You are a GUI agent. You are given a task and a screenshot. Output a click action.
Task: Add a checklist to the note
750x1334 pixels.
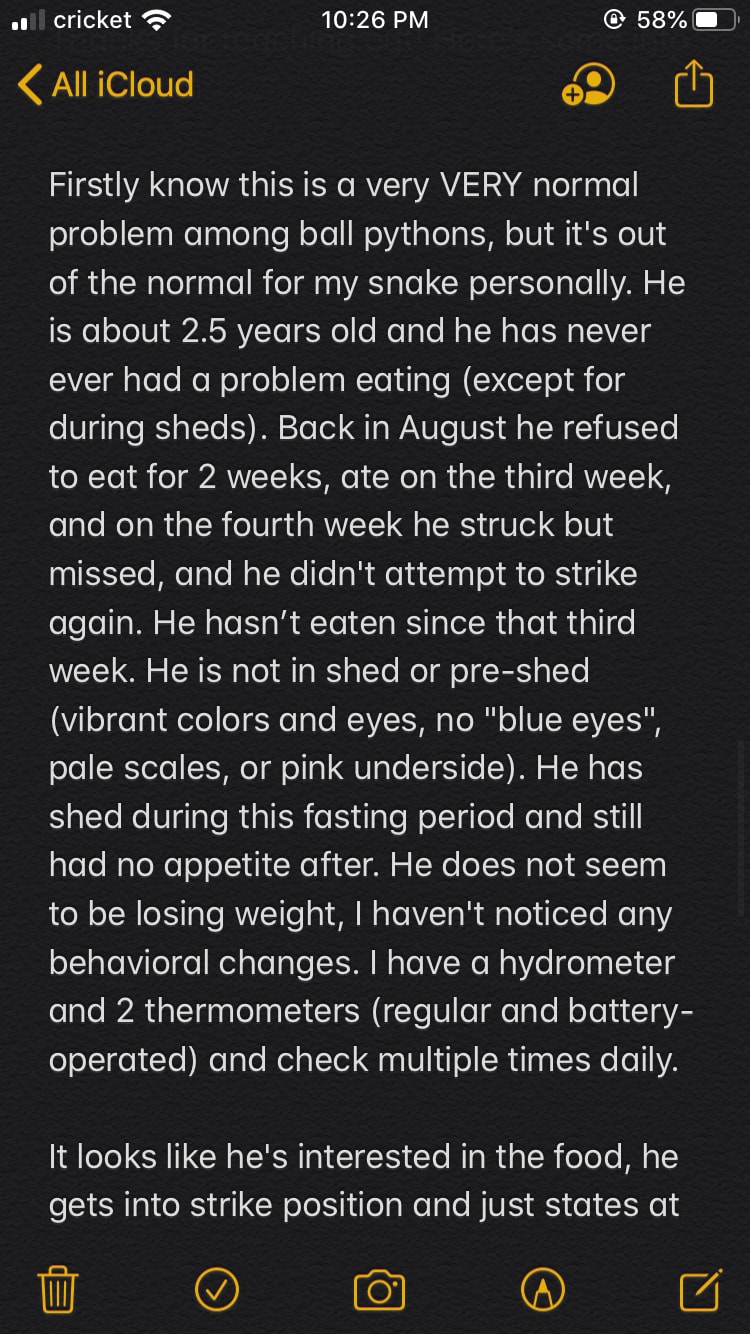tap(217, 1290)
